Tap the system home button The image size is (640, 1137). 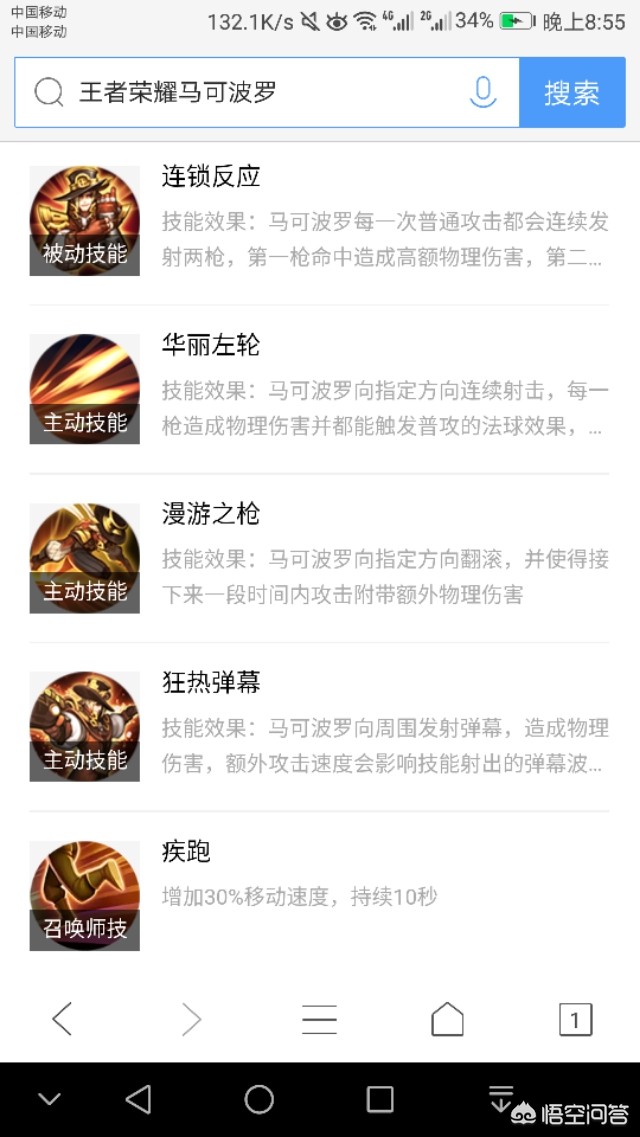click(x=259, y=1100)
